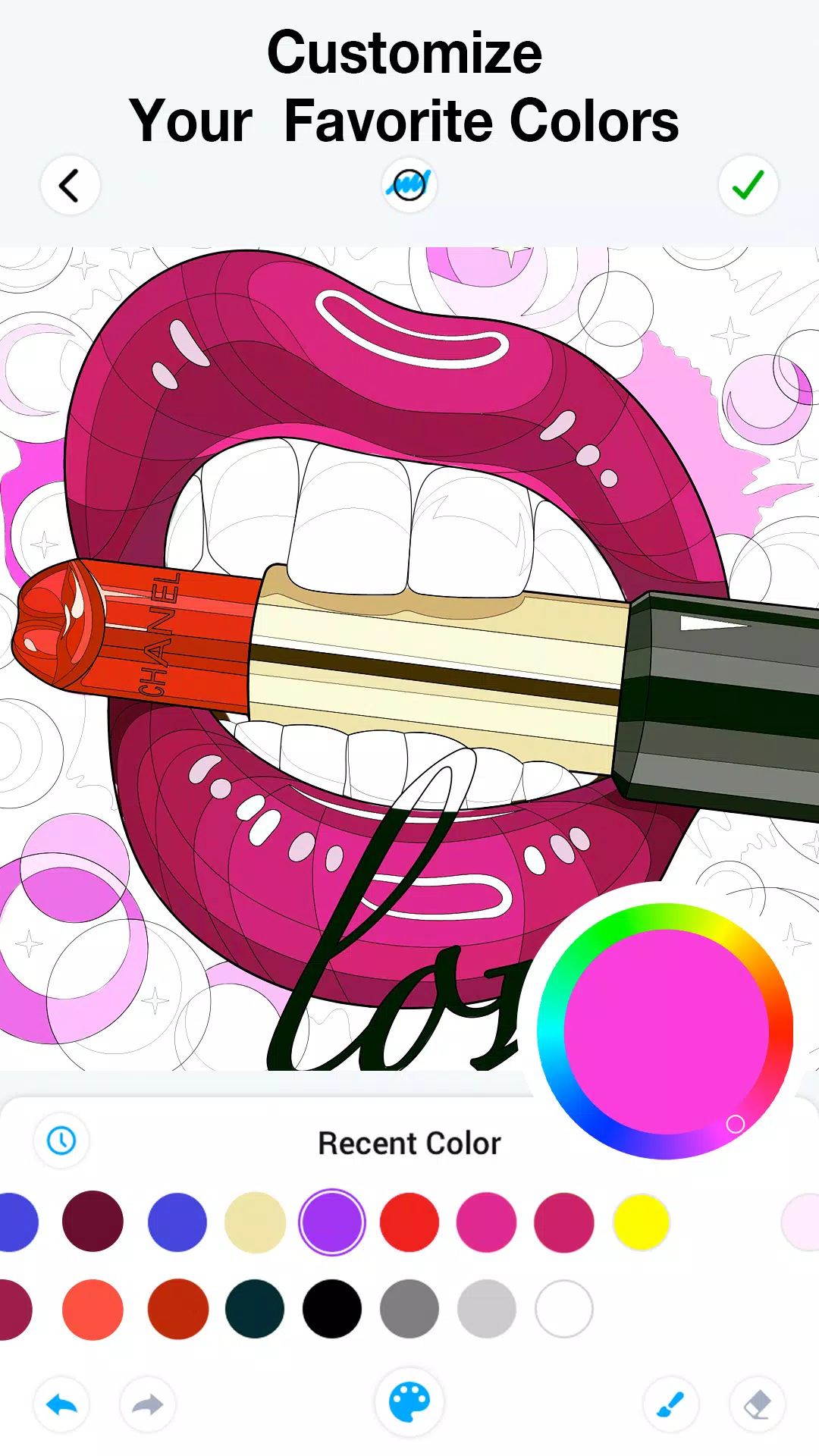The width and height of the screenshot is (819, 1456).
Task: Select the white color swatch
Action: click(x=563, y=1309)
